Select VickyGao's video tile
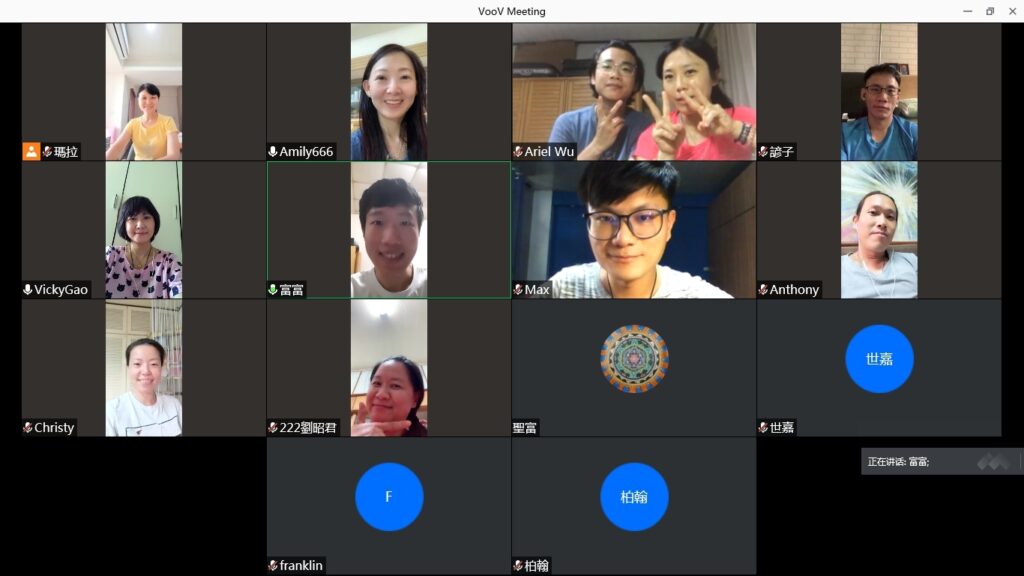Screen dimensions: 1024x576 (x=144, y=230)
